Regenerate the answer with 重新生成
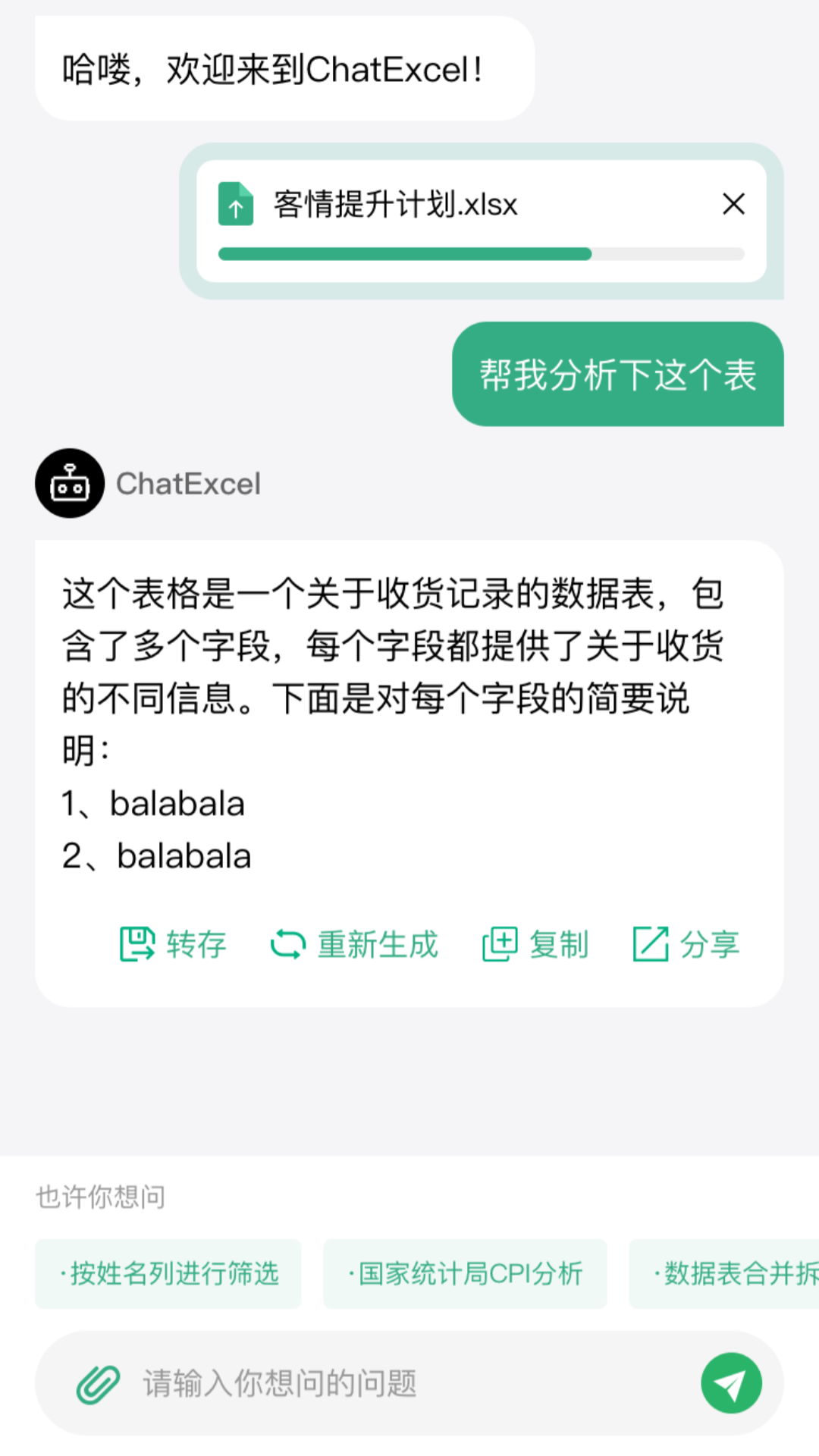The image size is (819, 1456). pyautogui.click(x=354, y=944)
